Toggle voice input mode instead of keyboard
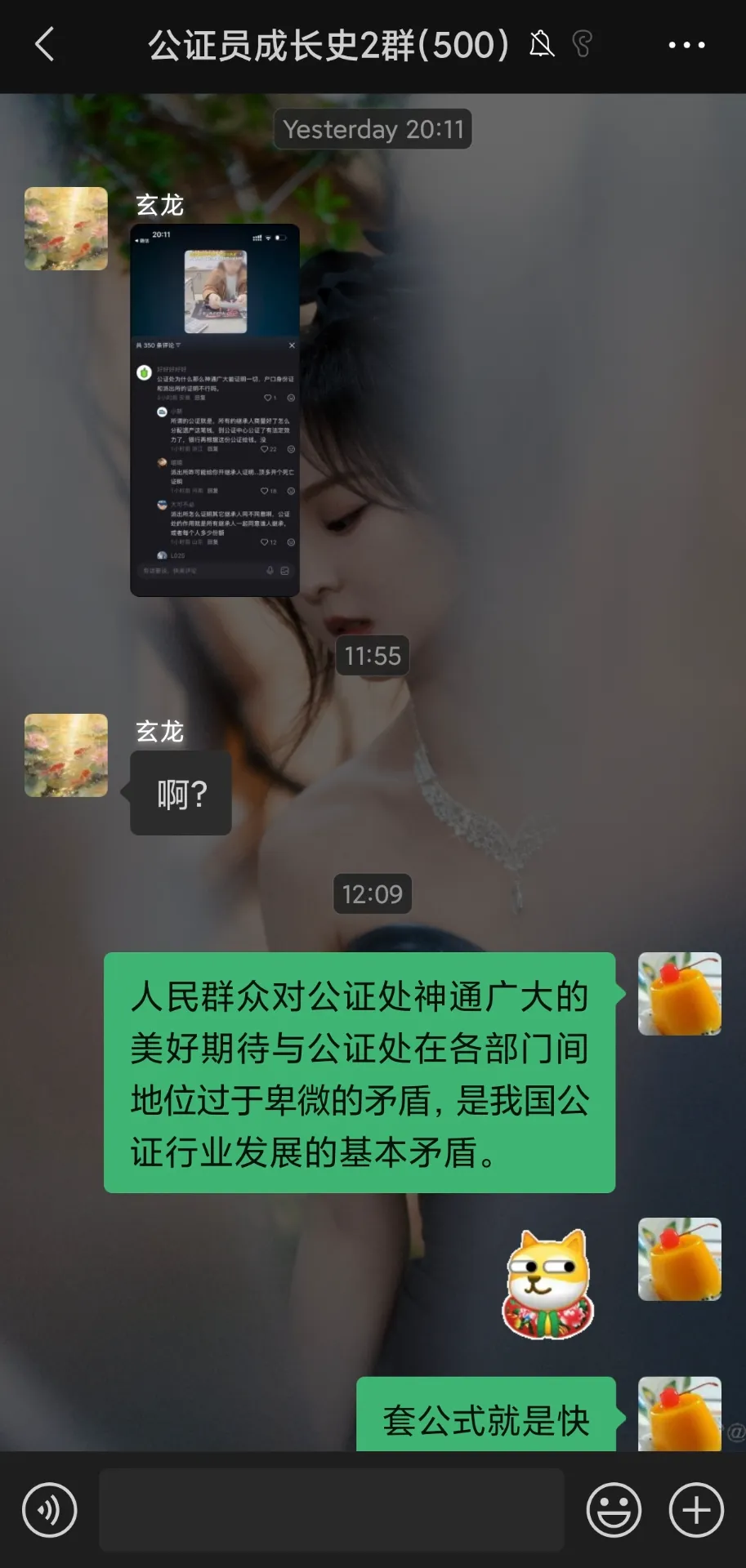Viewport: 746px width, 1568px height. (51, 1511)
